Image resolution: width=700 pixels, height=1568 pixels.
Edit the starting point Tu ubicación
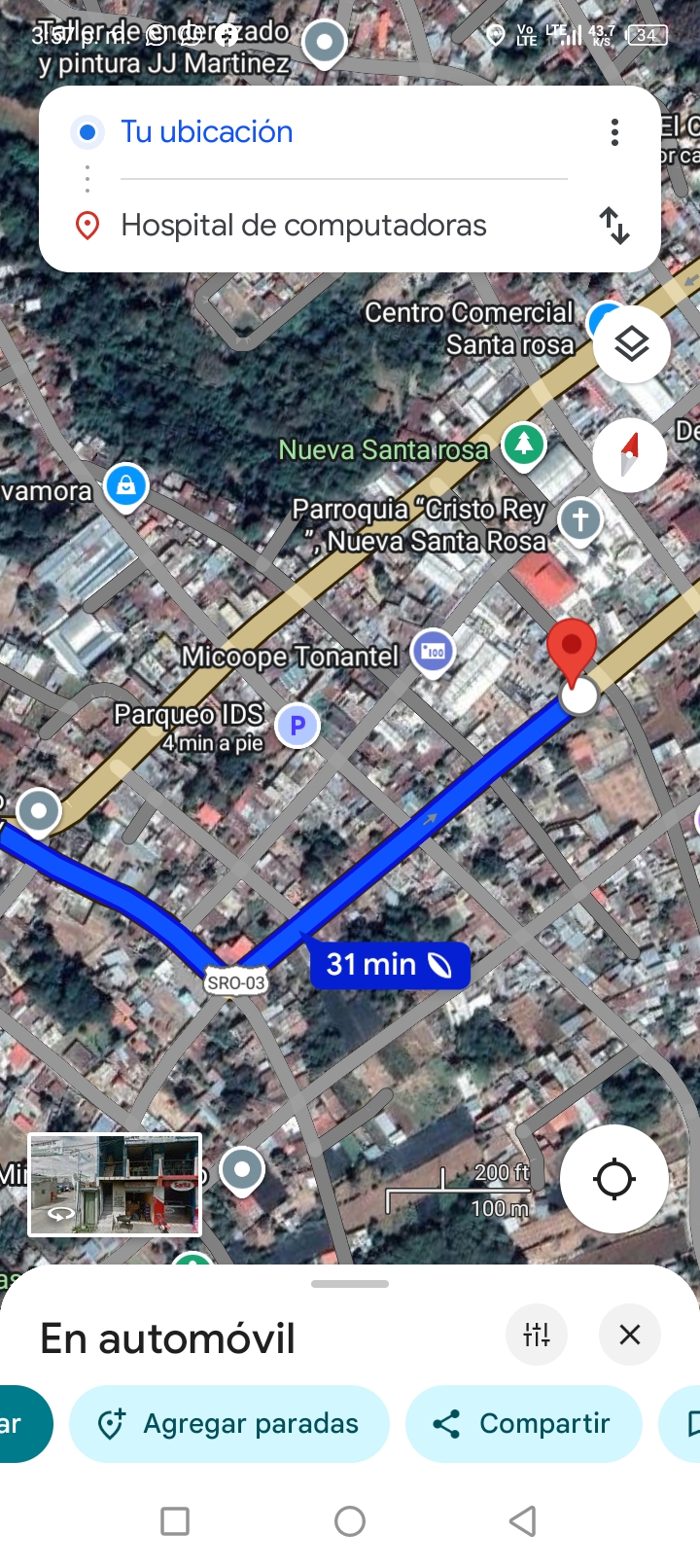pyautogui.click(x=206, y=132)
